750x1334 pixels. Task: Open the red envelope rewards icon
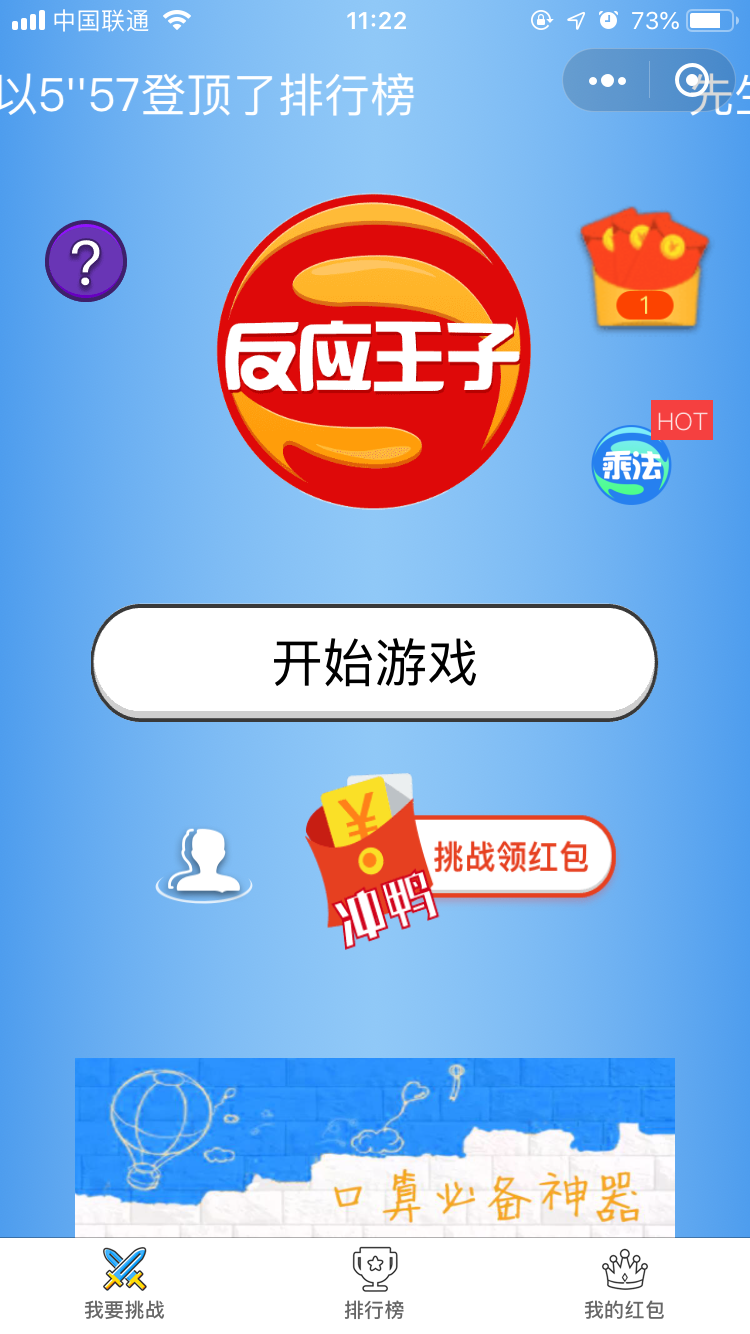coord(645,270)
